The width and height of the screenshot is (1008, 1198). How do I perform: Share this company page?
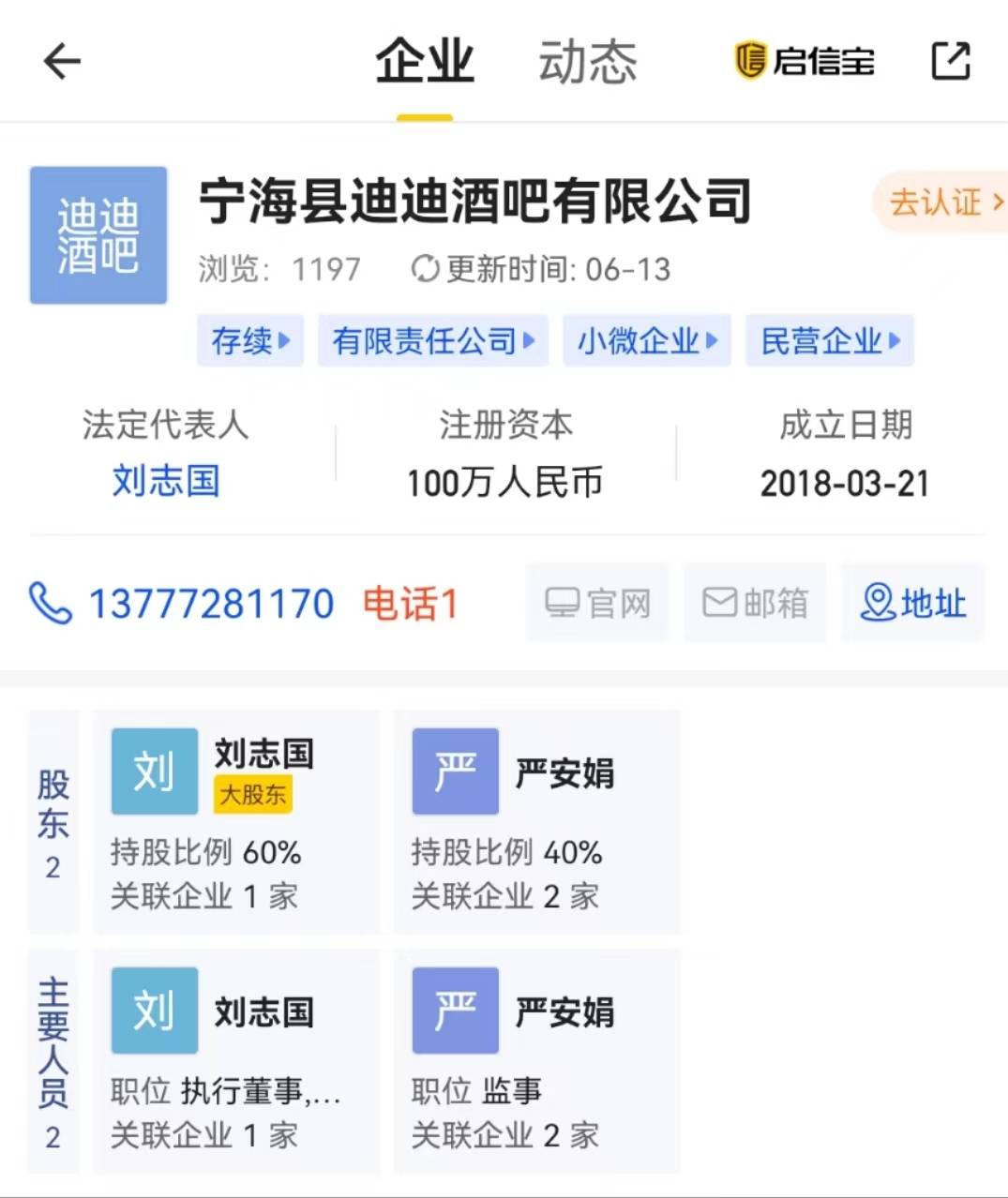coord(950,62)
